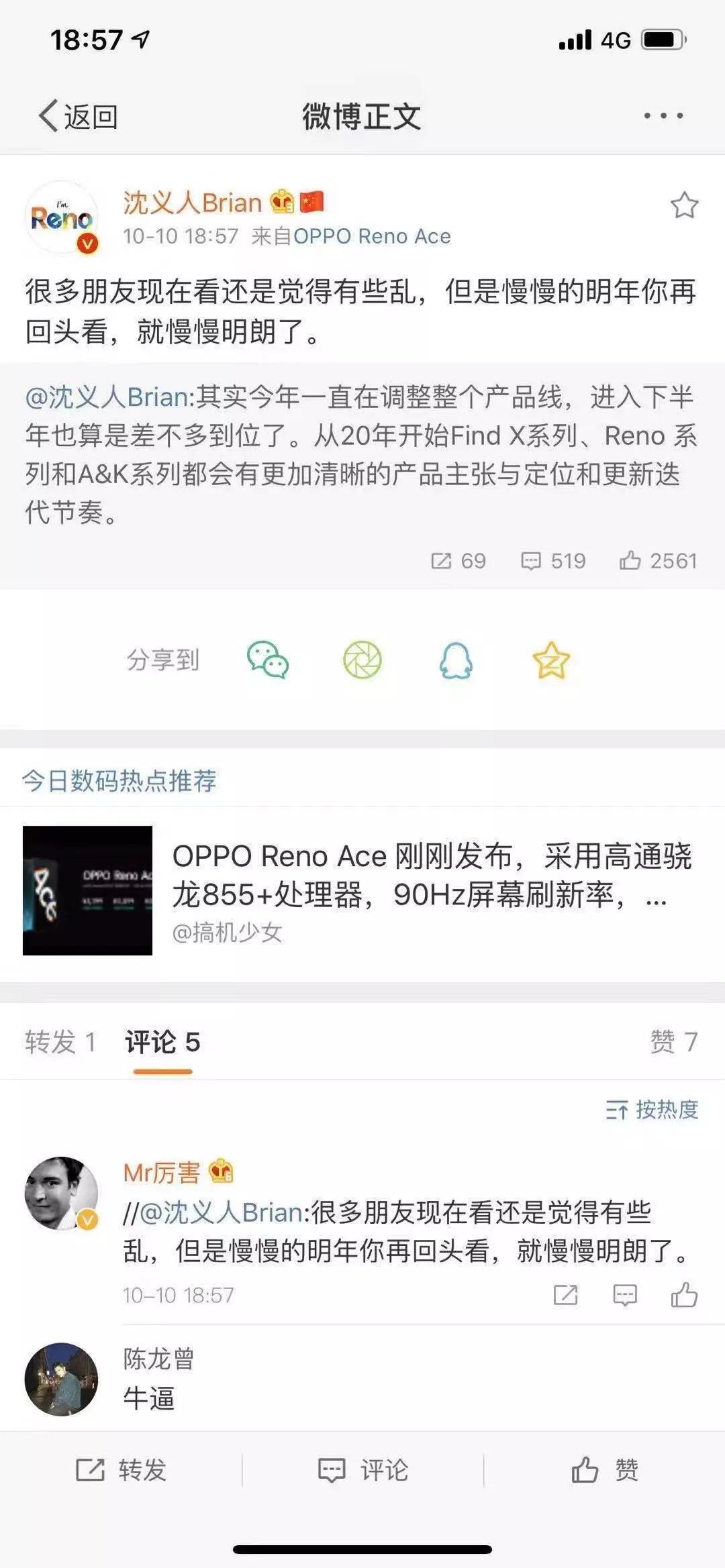Share to Qzone star icon

pos(551,660)
